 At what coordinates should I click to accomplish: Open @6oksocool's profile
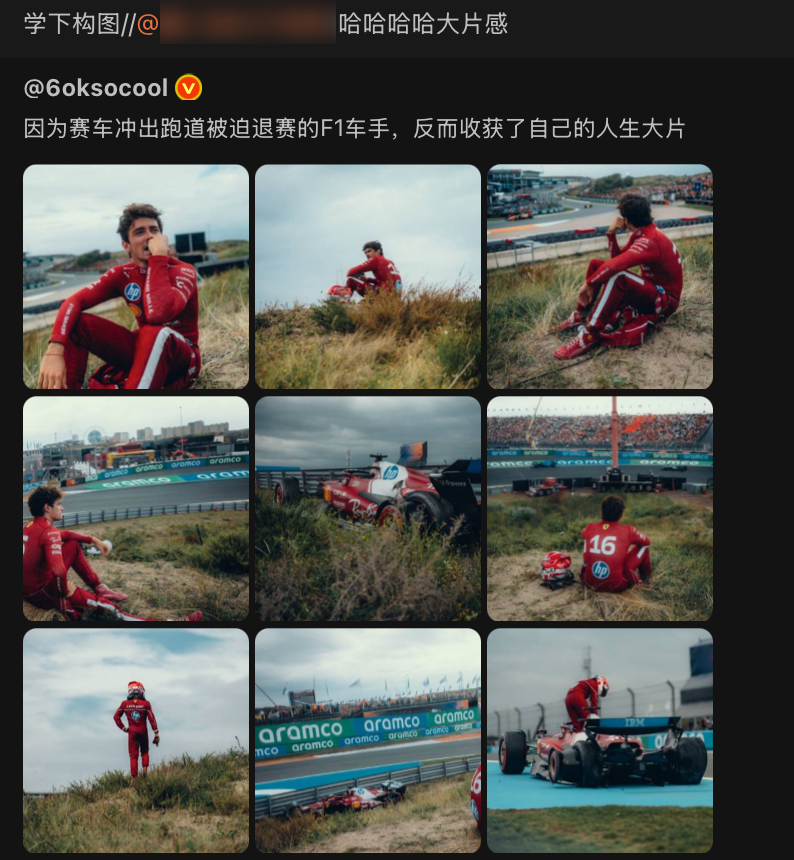pos(96,88)
